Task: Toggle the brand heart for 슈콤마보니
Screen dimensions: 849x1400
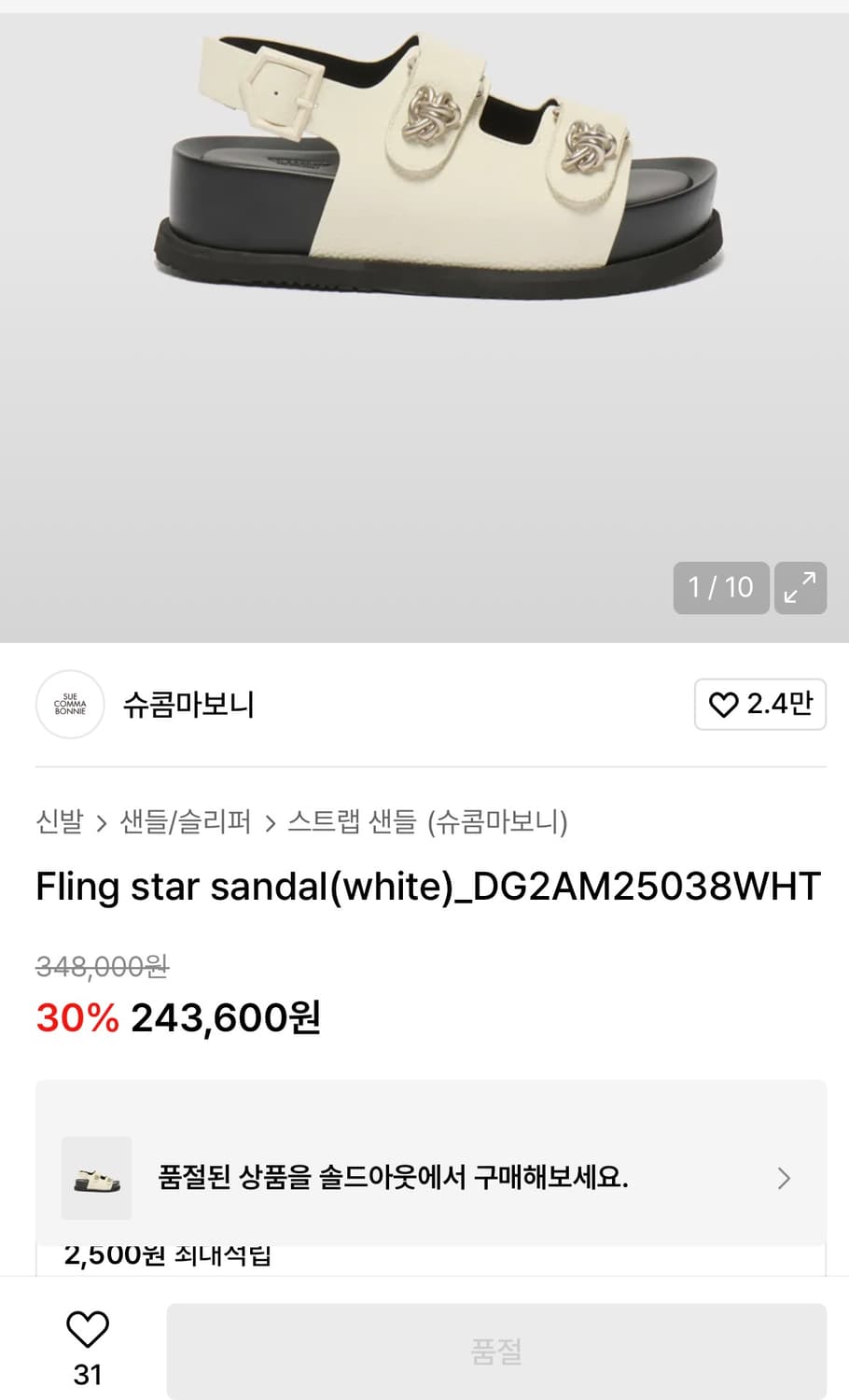Action: point(727,705)
